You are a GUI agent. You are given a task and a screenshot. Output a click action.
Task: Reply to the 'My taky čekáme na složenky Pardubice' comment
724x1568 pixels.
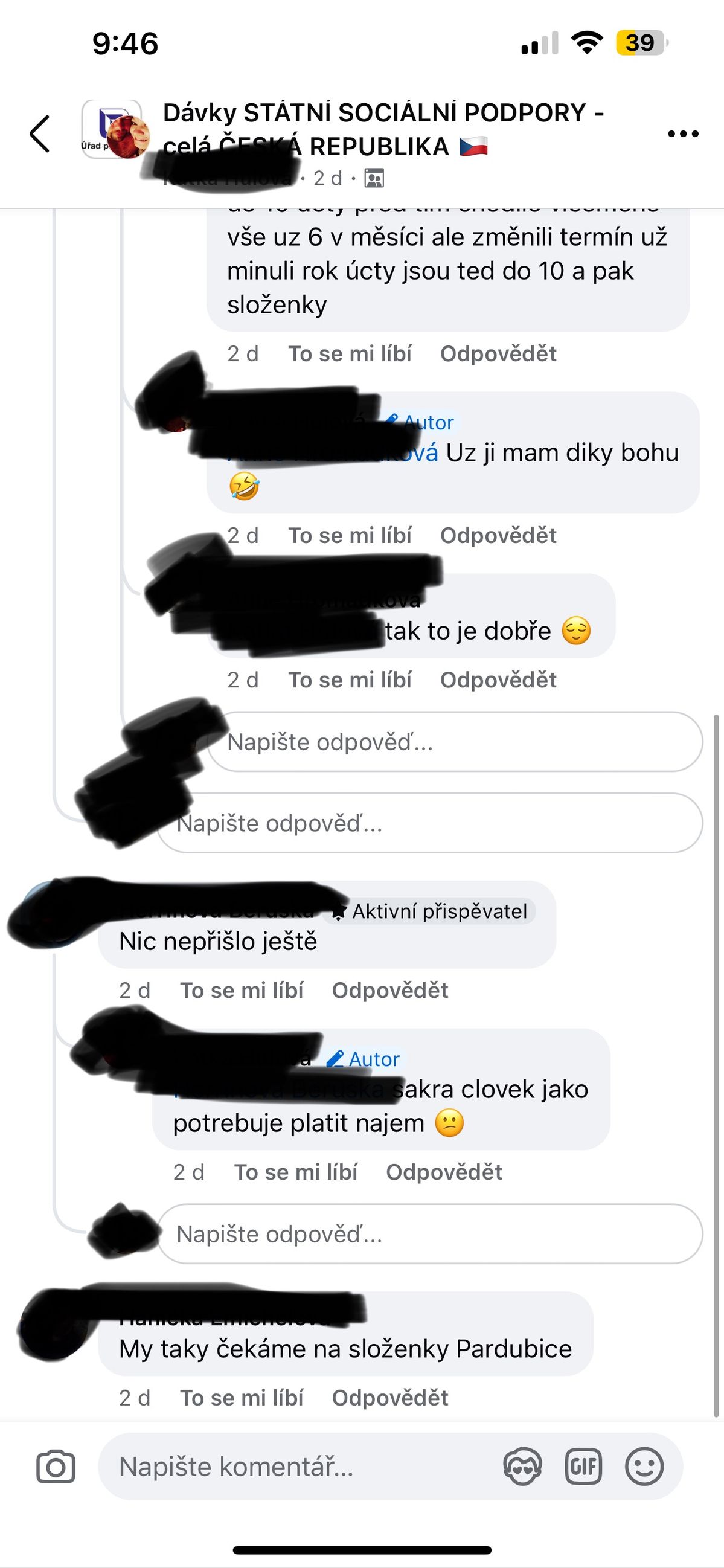click(389, 1398)
